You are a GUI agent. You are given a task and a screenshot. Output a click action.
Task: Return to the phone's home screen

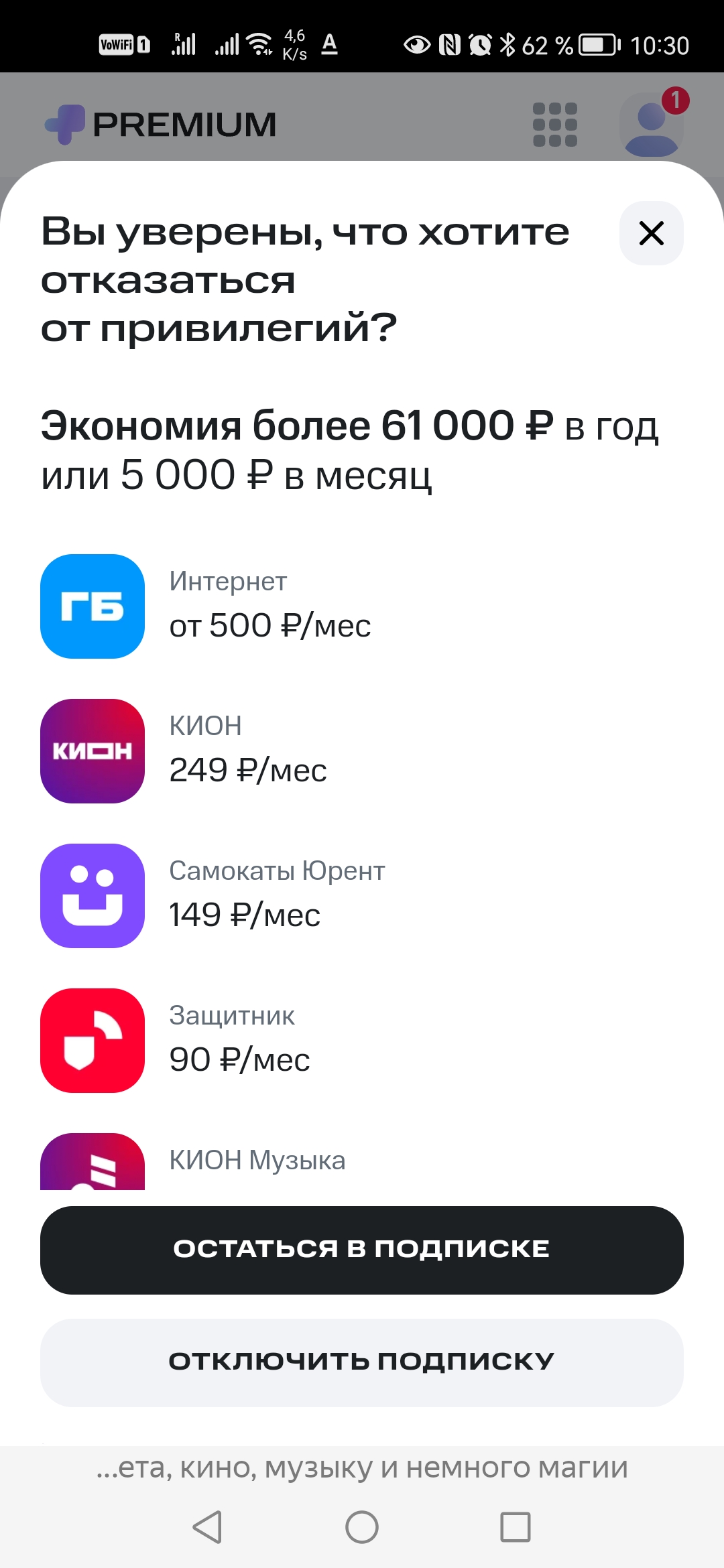point(362,1527)
